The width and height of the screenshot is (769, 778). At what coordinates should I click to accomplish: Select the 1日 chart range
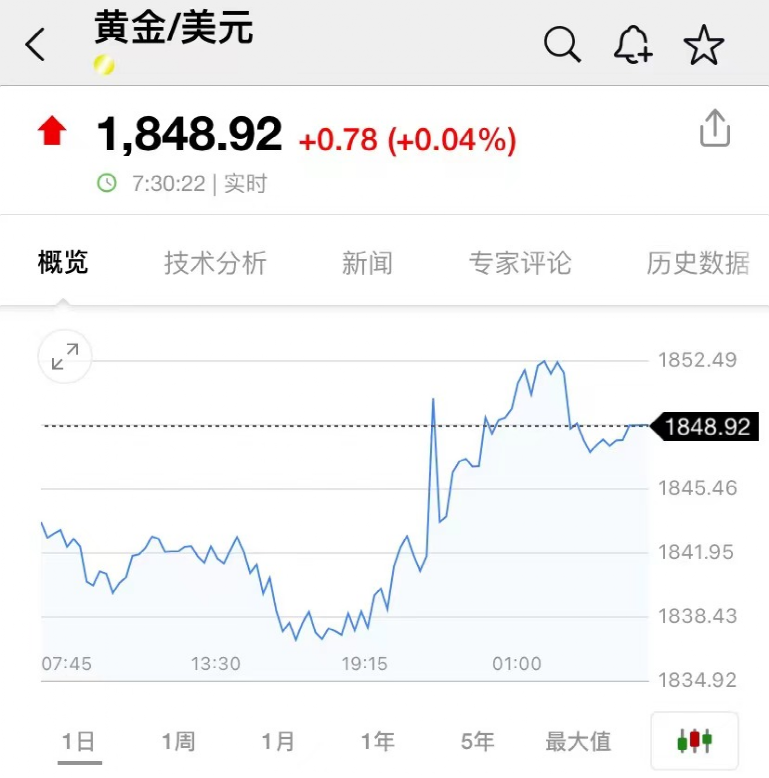tap(78, 742)
